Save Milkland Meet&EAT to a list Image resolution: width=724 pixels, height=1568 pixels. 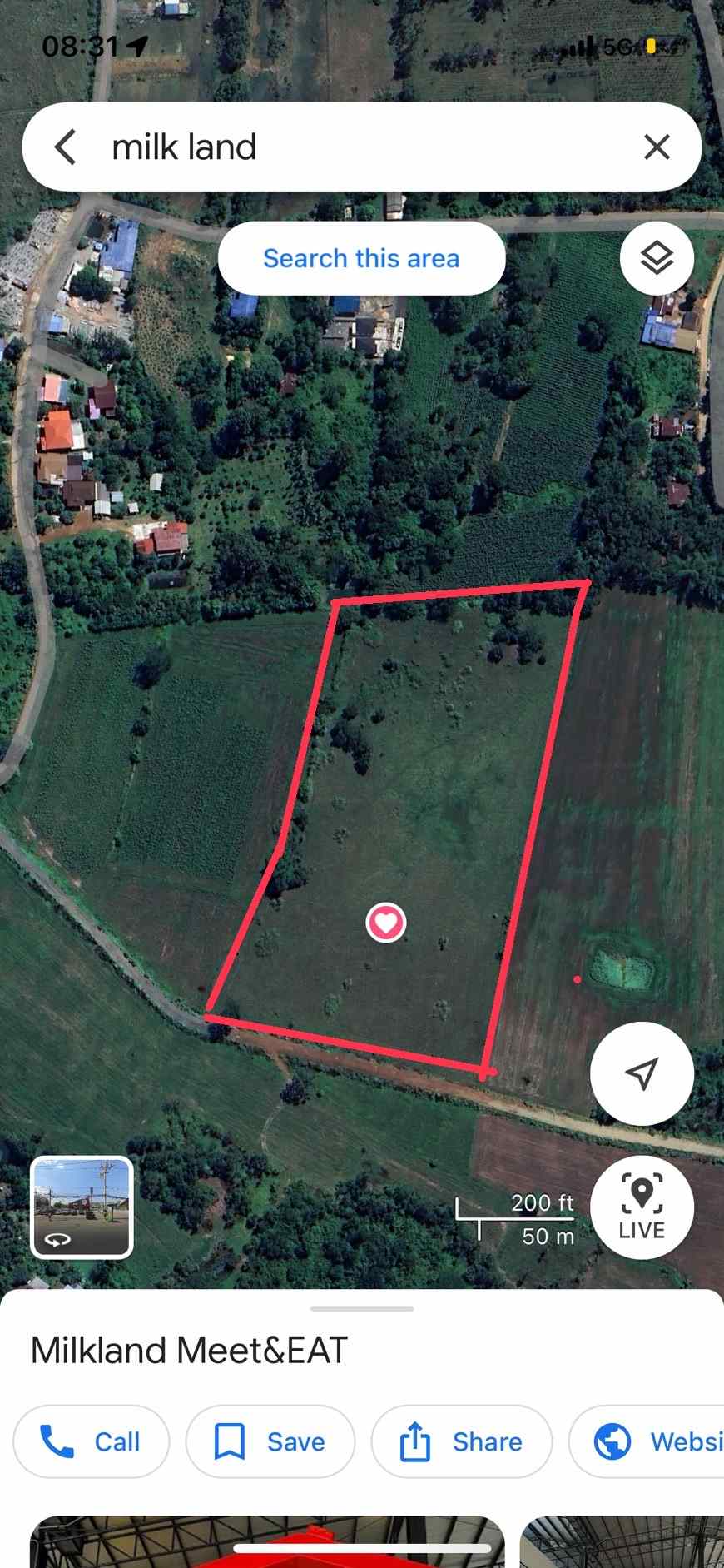coord(270,1441)
